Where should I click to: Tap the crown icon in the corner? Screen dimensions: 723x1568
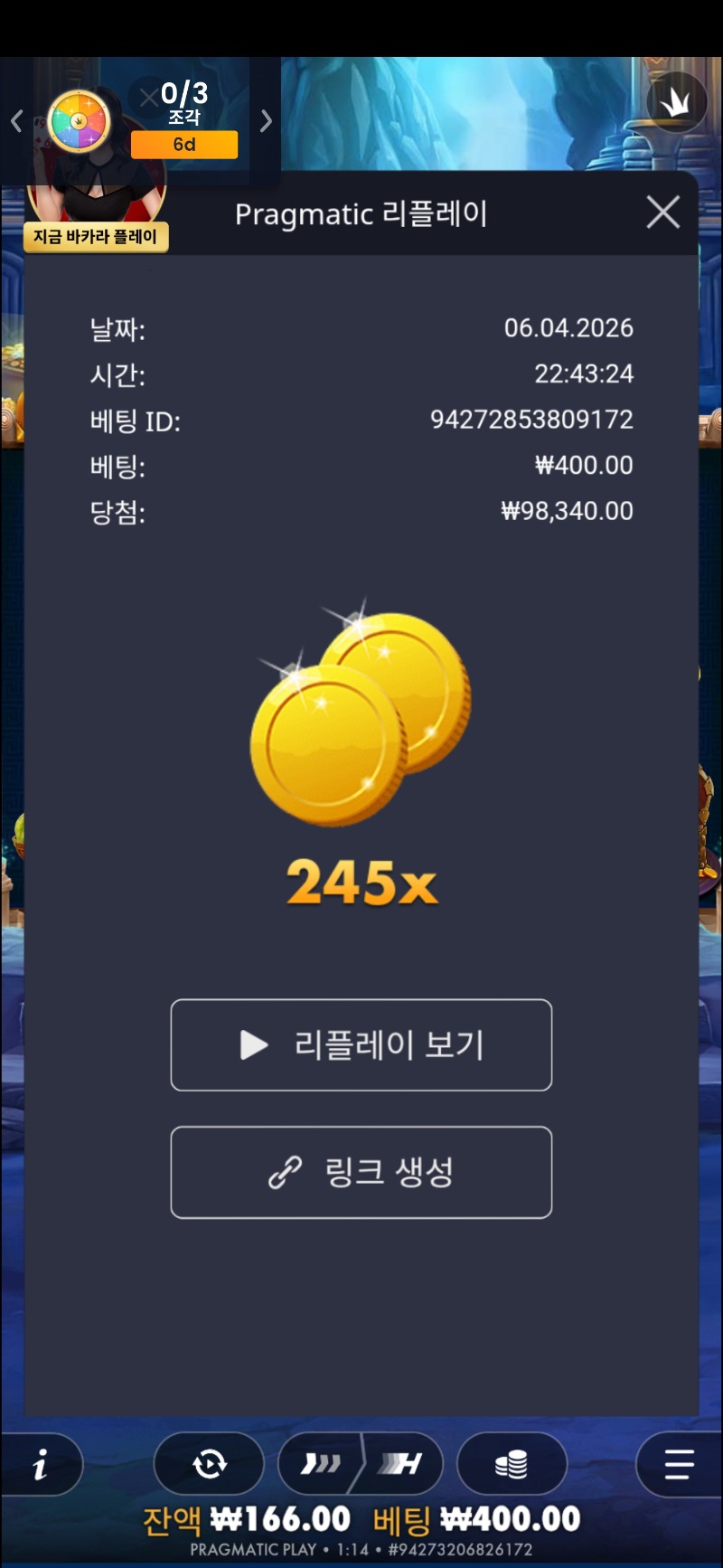pos(676,102)
